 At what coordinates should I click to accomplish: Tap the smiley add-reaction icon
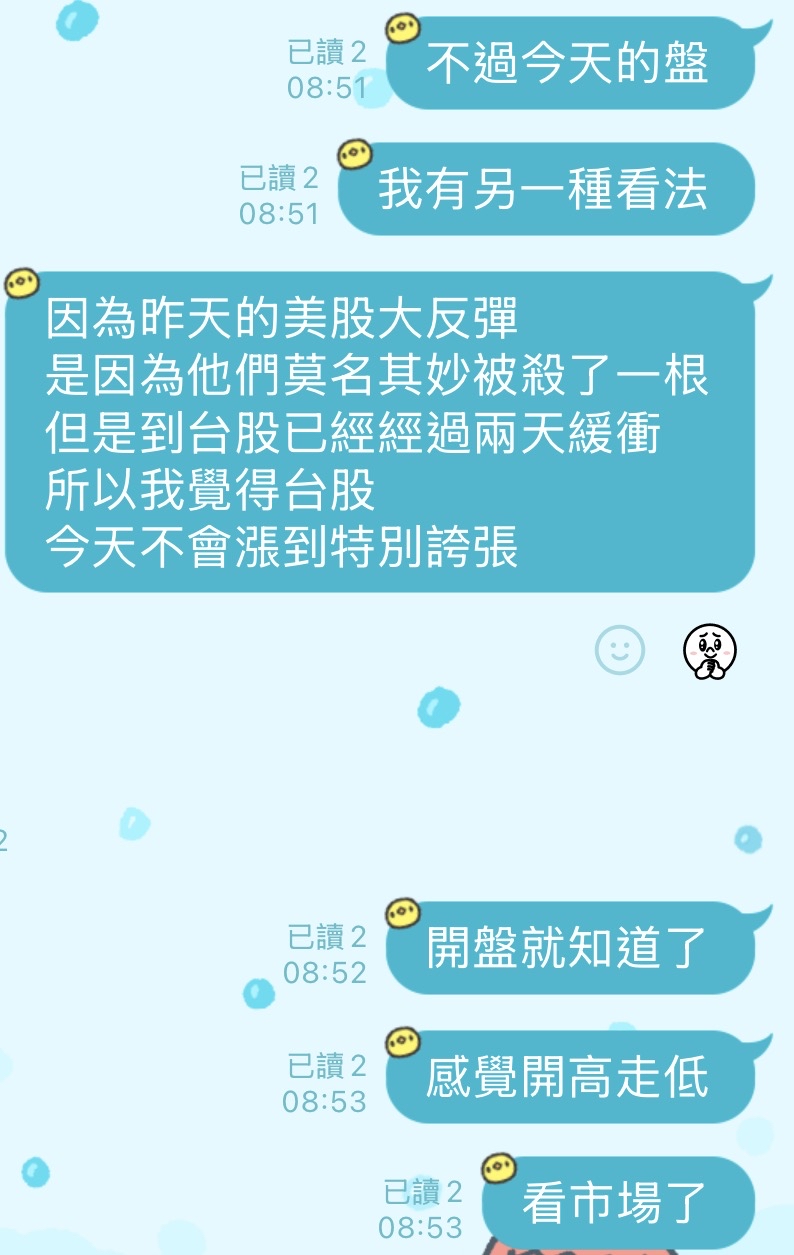click(620, 650)
